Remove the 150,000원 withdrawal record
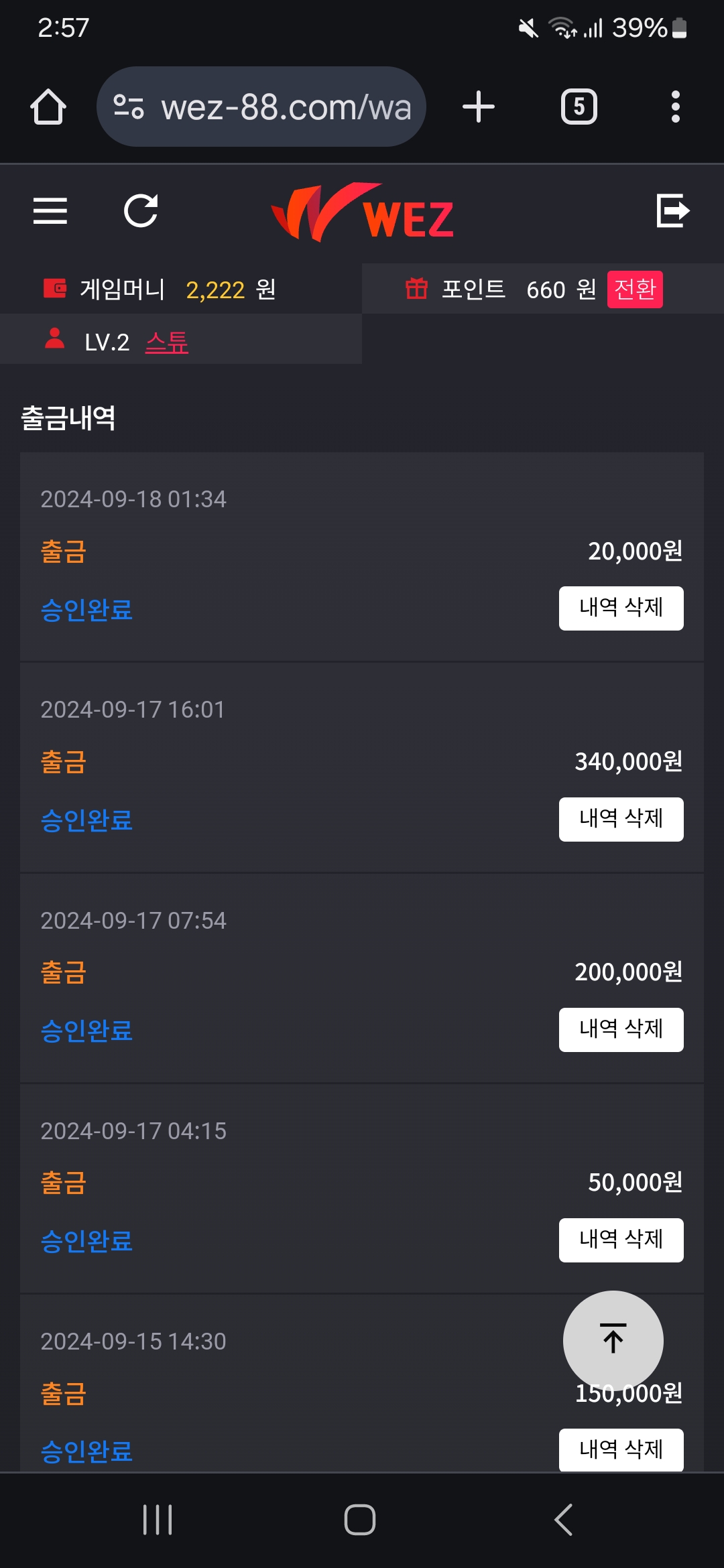This screenshot has height=1568, width=724. 621,1449
